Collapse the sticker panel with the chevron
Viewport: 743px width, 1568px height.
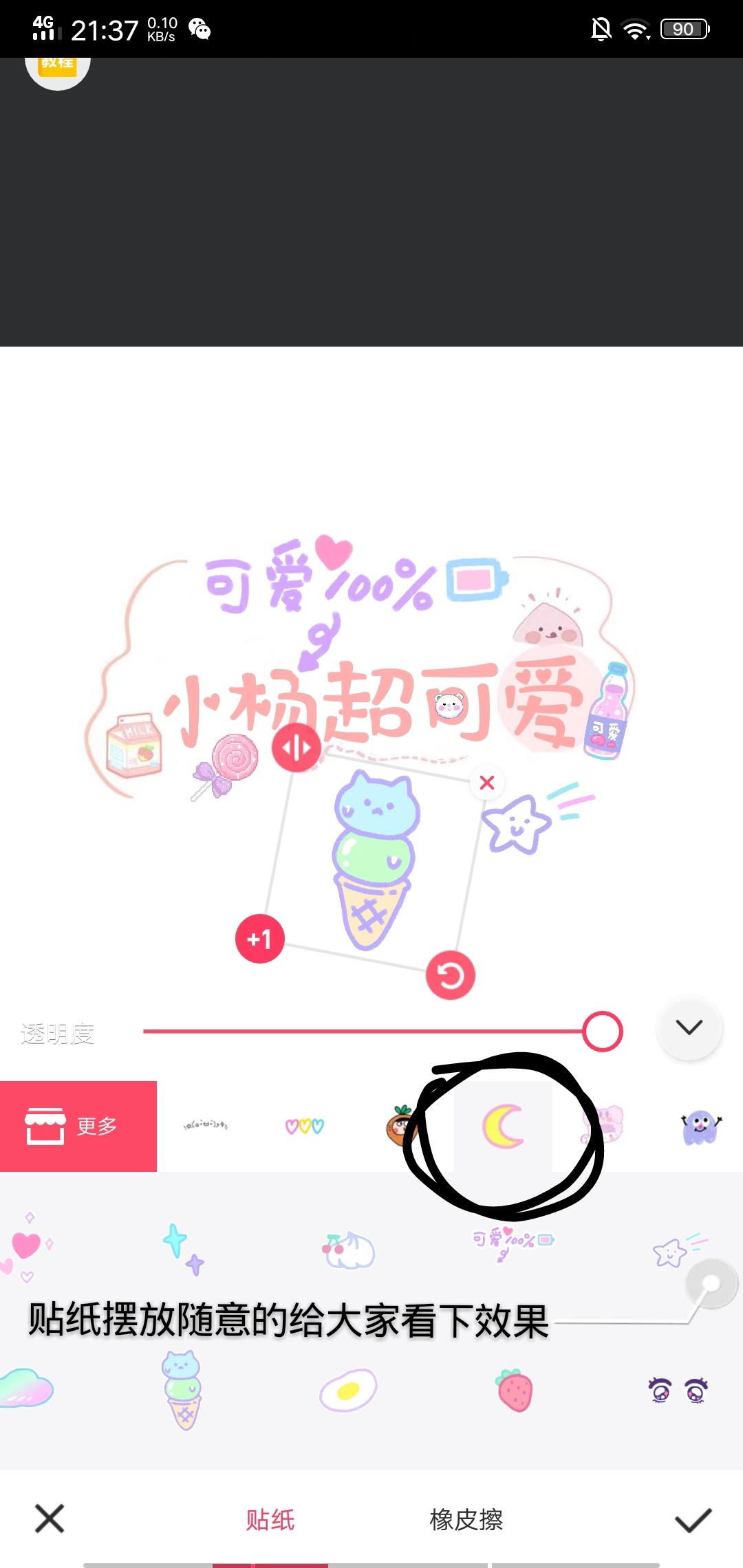coord(689,1027)
